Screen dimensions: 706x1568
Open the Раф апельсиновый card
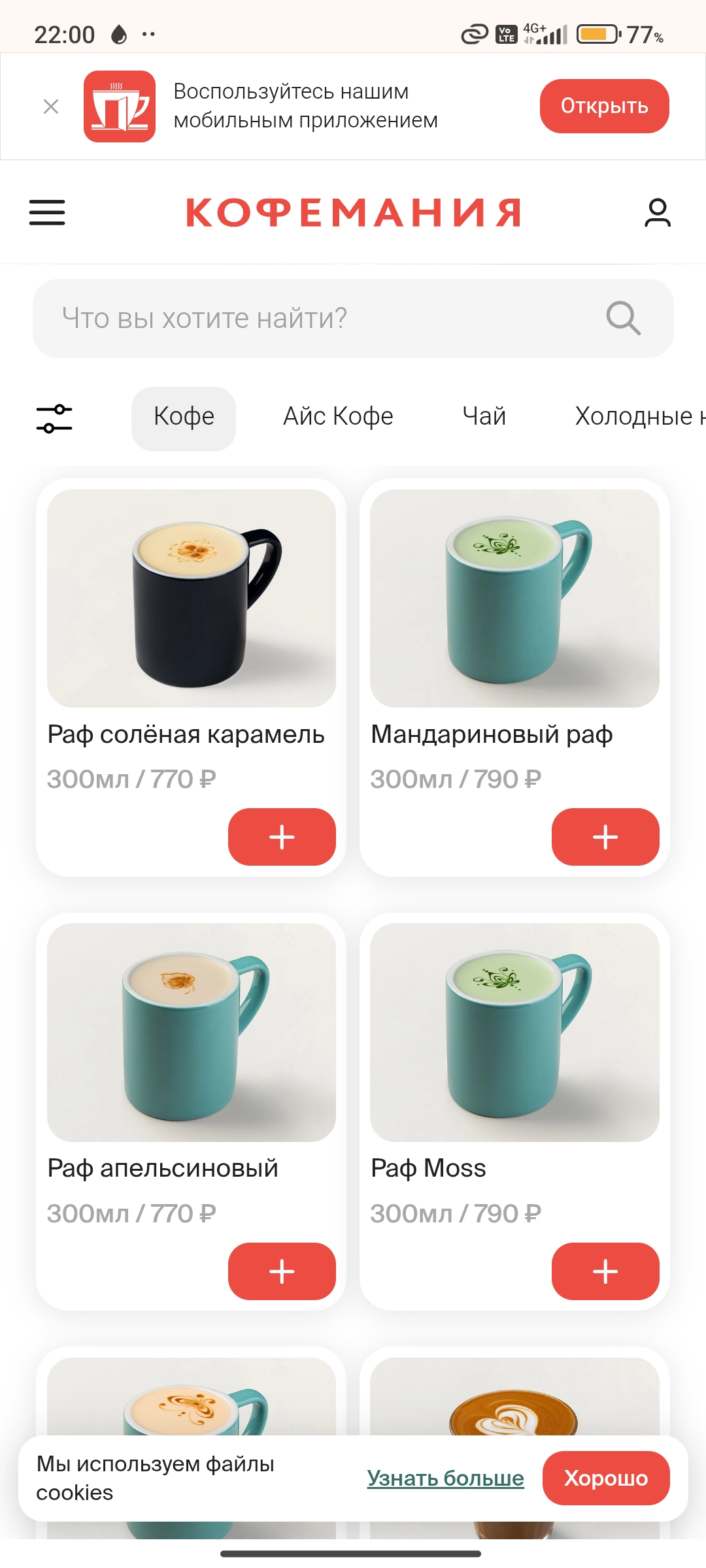[x=191, y=1032]
